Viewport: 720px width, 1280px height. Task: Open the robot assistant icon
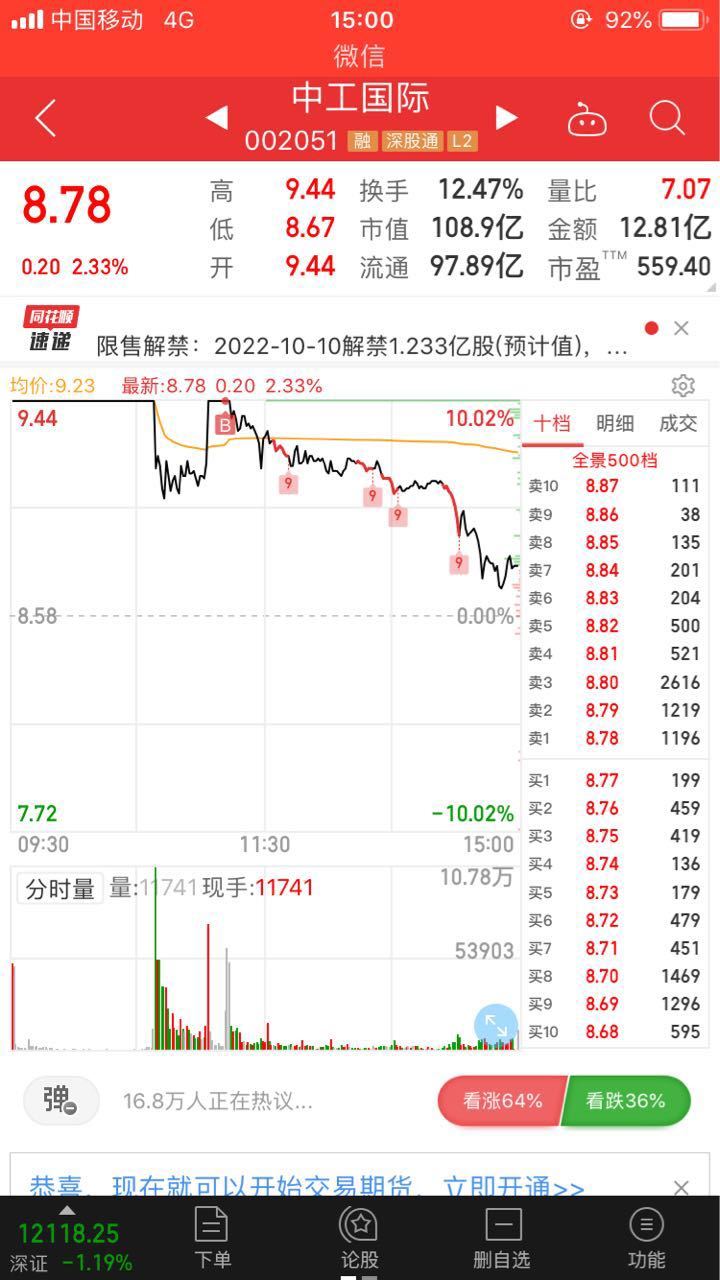587,120
